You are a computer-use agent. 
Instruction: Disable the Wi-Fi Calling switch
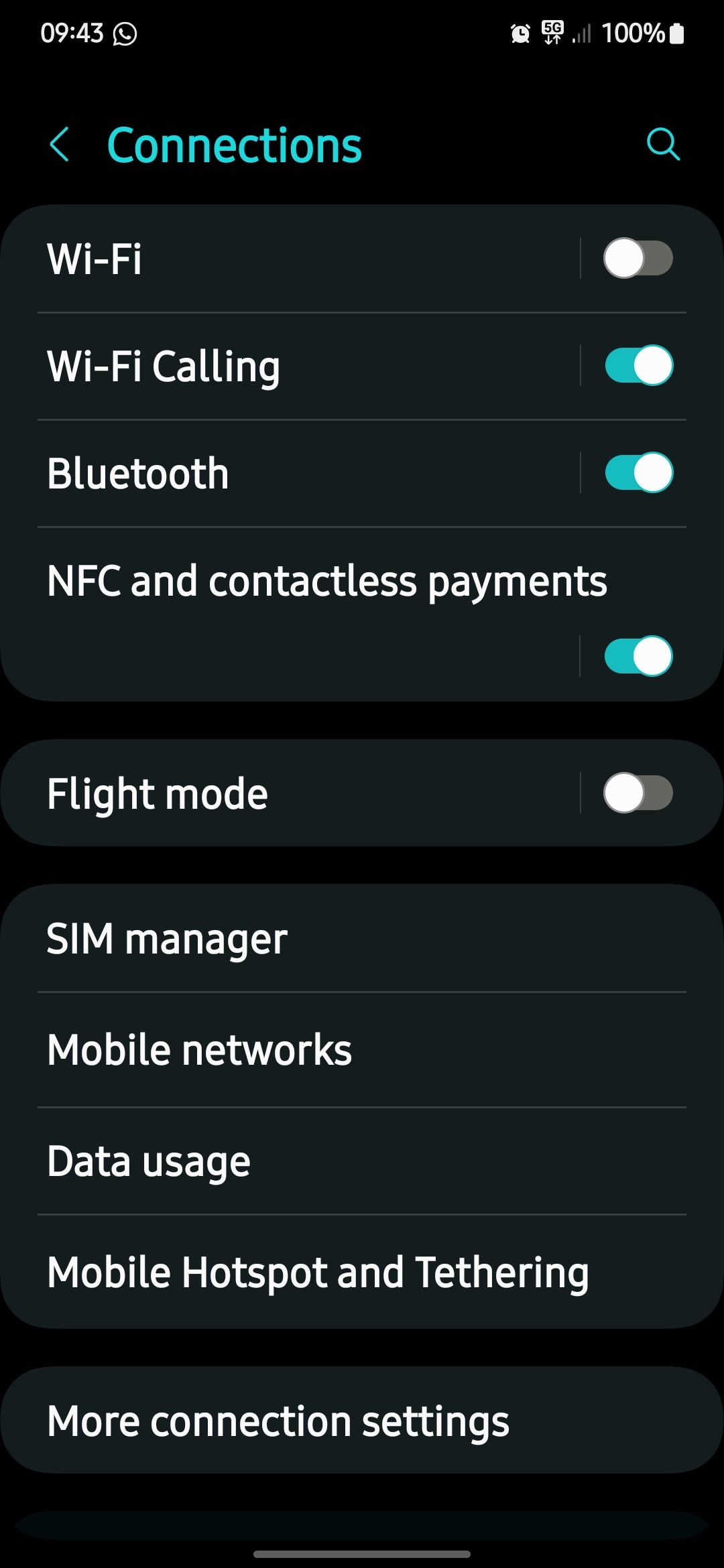coord(638,366)
